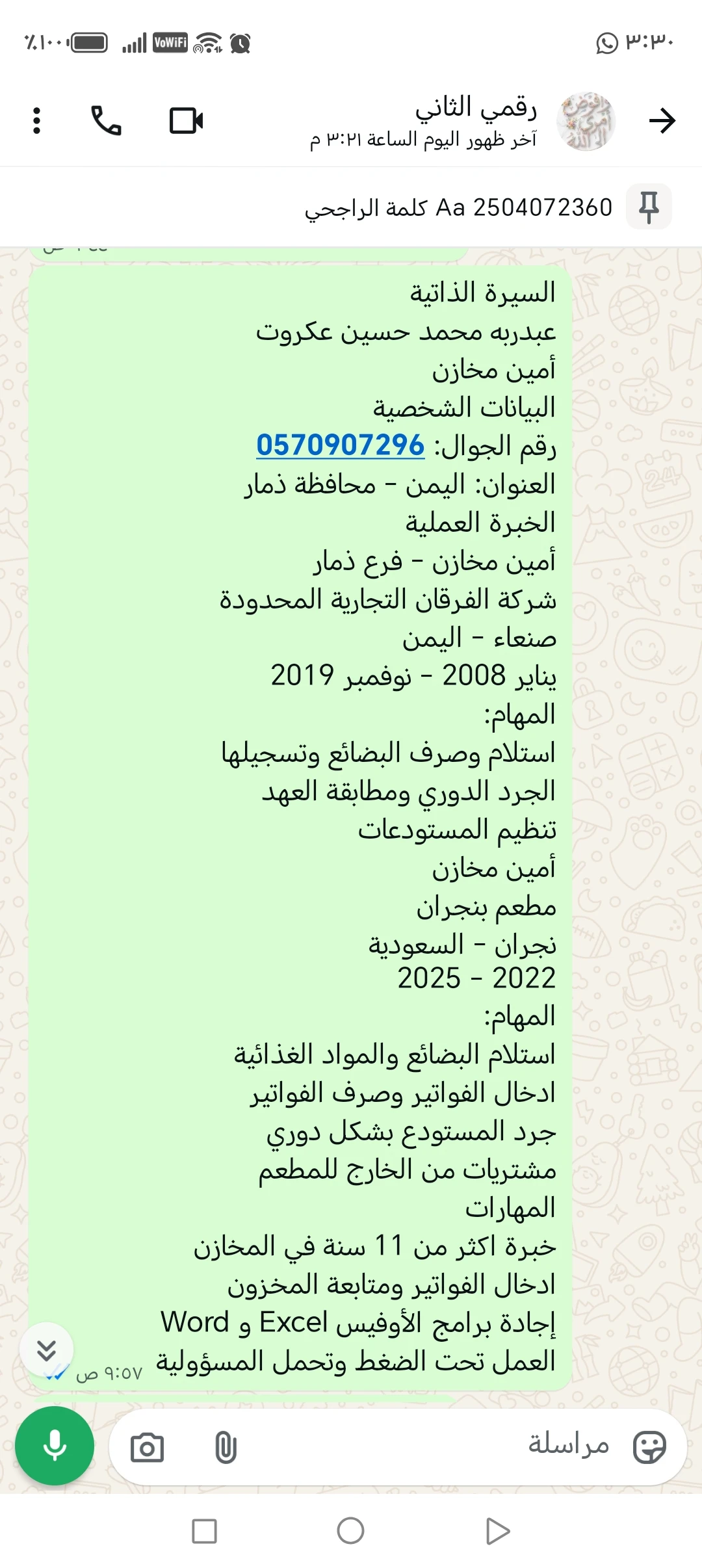Start a video call with this contact

[187, 121]
